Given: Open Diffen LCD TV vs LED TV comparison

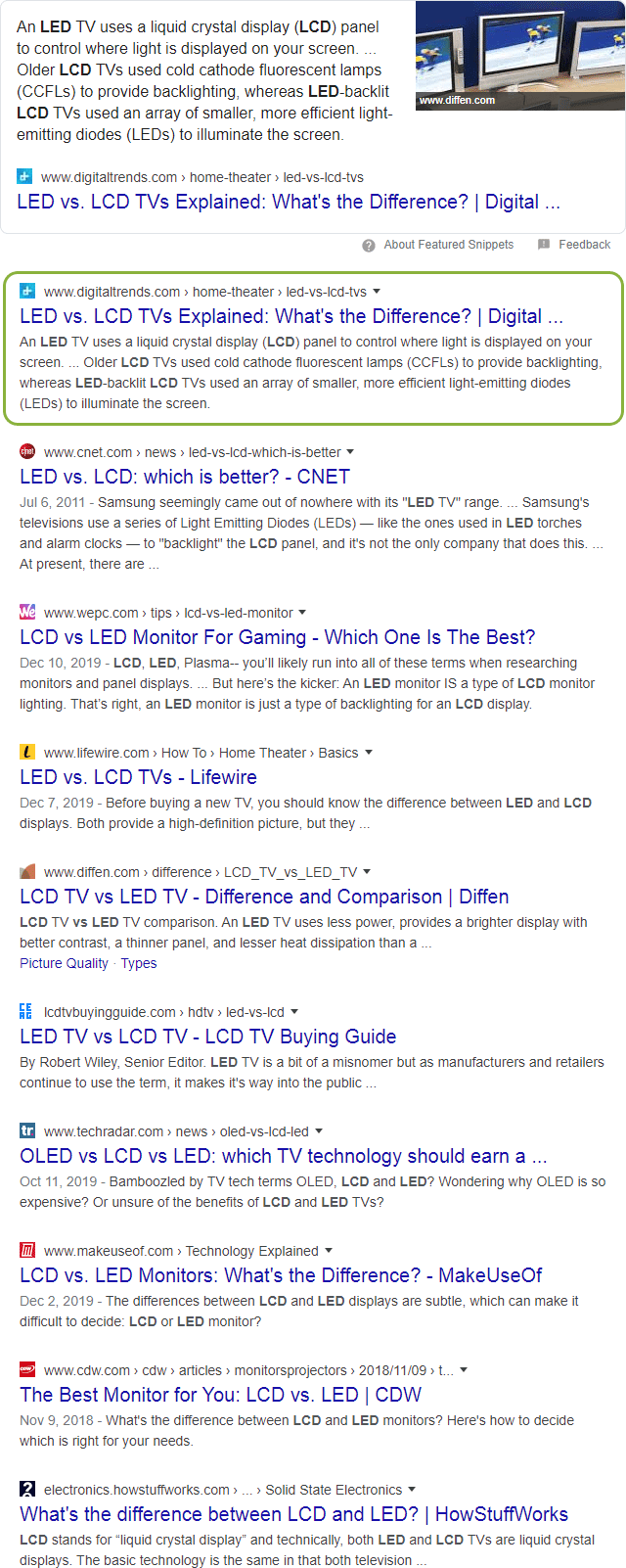Looking at the screenshot, I should (x=263, y=898).
